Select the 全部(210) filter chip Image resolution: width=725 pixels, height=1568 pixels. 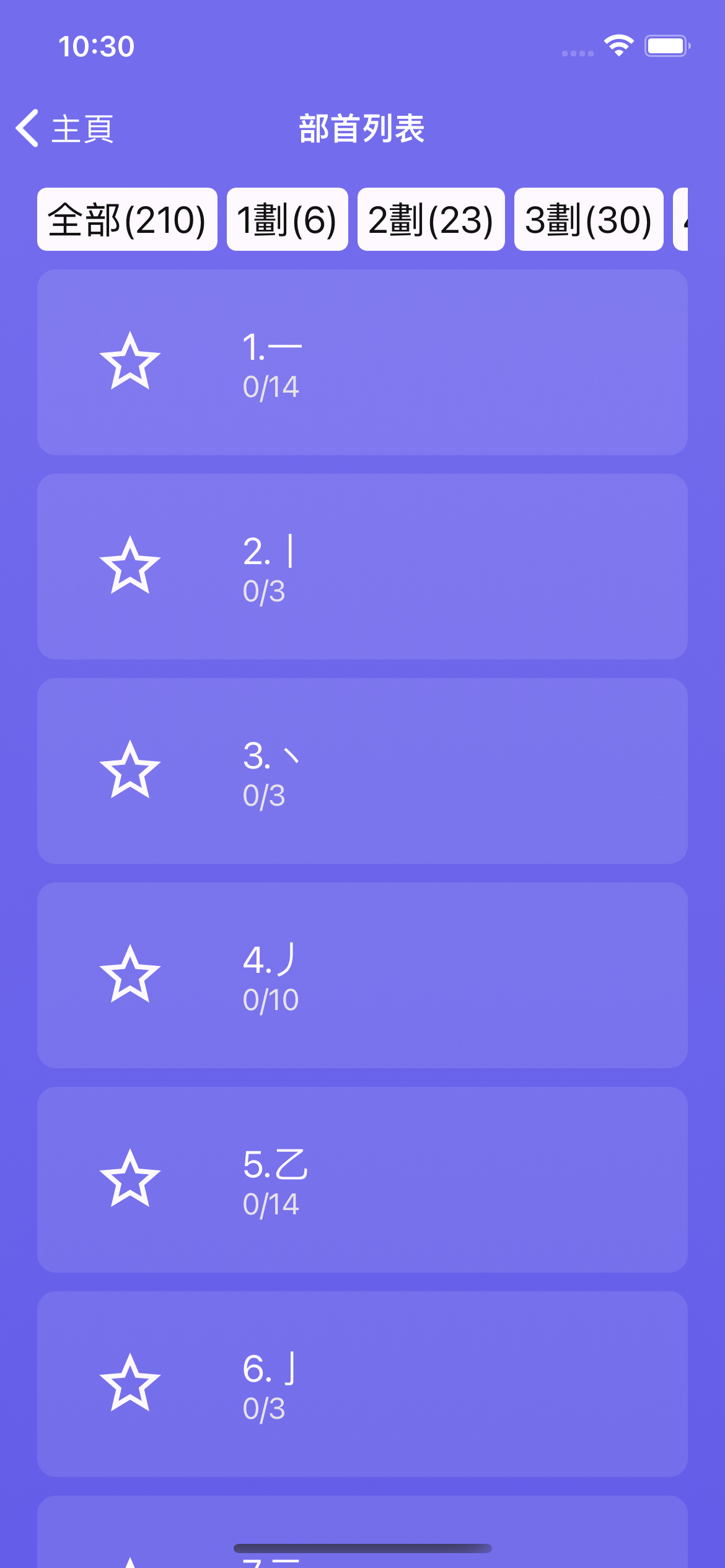127,220
